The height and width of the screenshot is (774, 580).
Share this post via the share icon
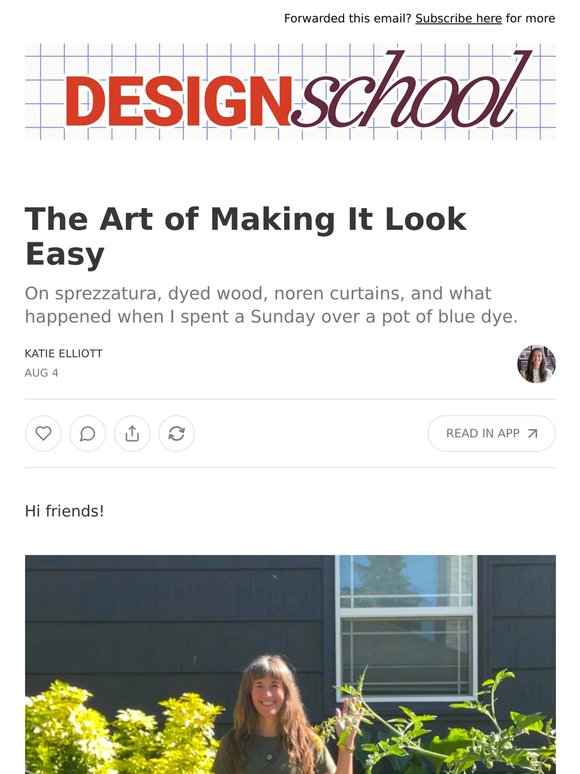pyautogui.click(x=132, y=433)
